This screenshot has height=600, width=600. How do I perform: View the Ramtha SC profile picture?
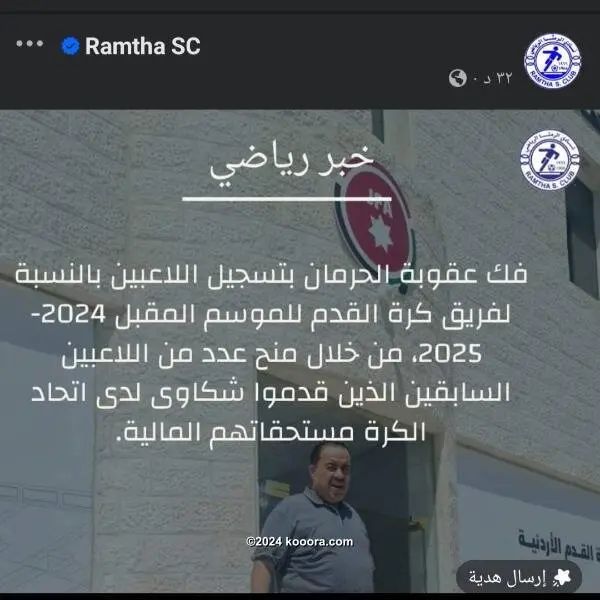[x=550, y=60]
